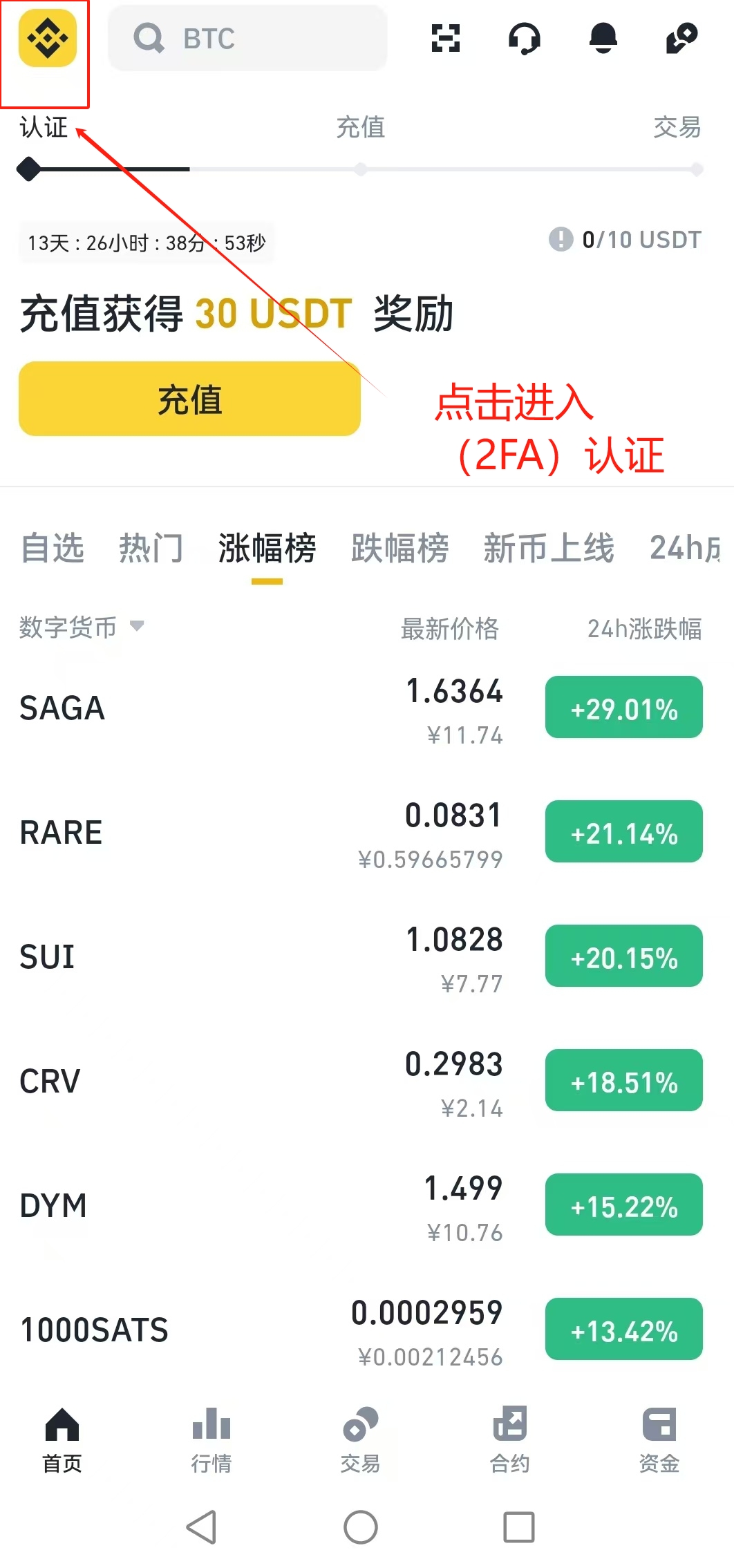Image resolution: width=734 pixels, height=1568 pixels.
Task: Open the notifications bell
Action: click(603, 38)
